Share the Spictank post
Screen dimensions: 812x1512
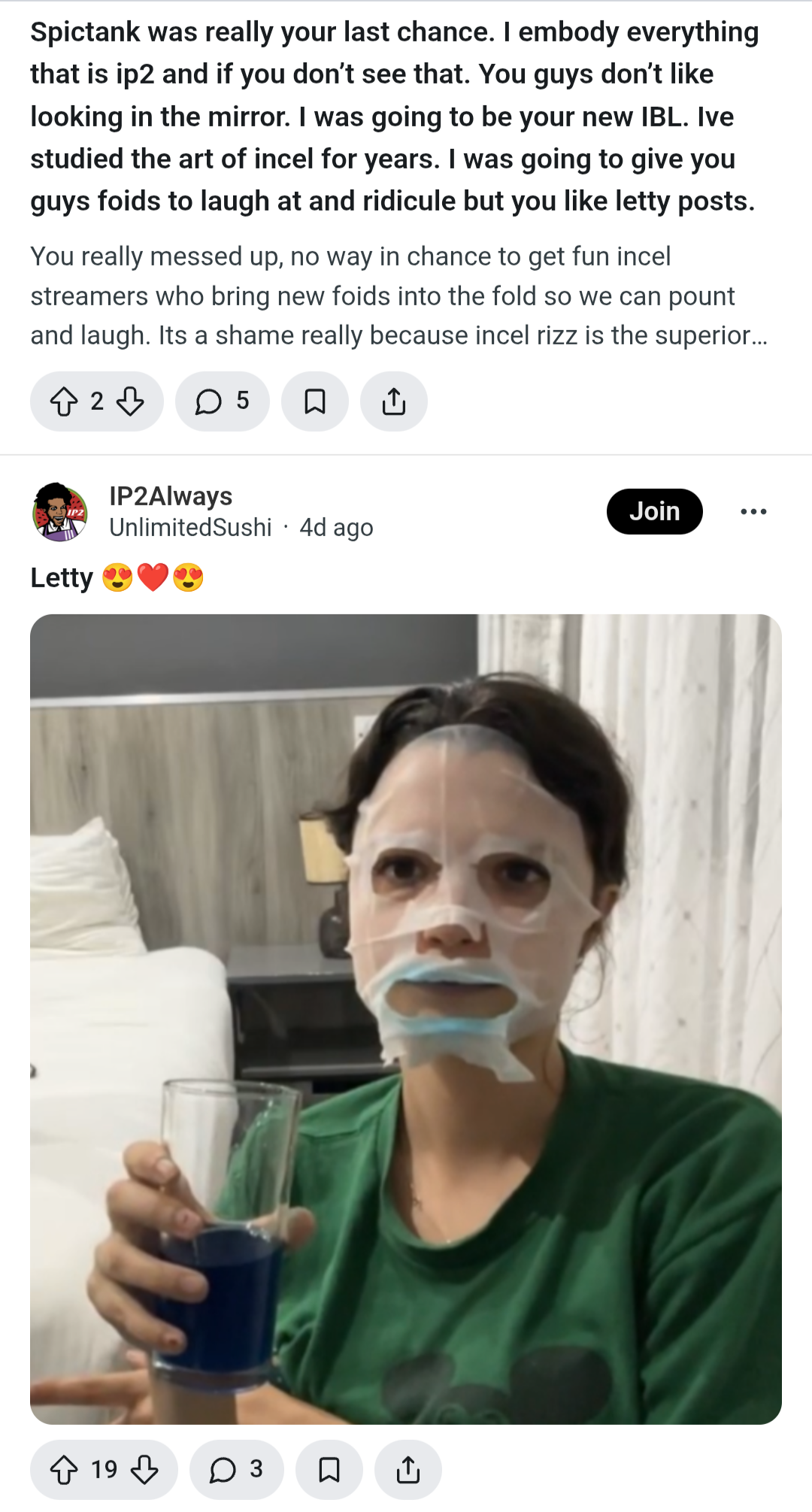394,401
